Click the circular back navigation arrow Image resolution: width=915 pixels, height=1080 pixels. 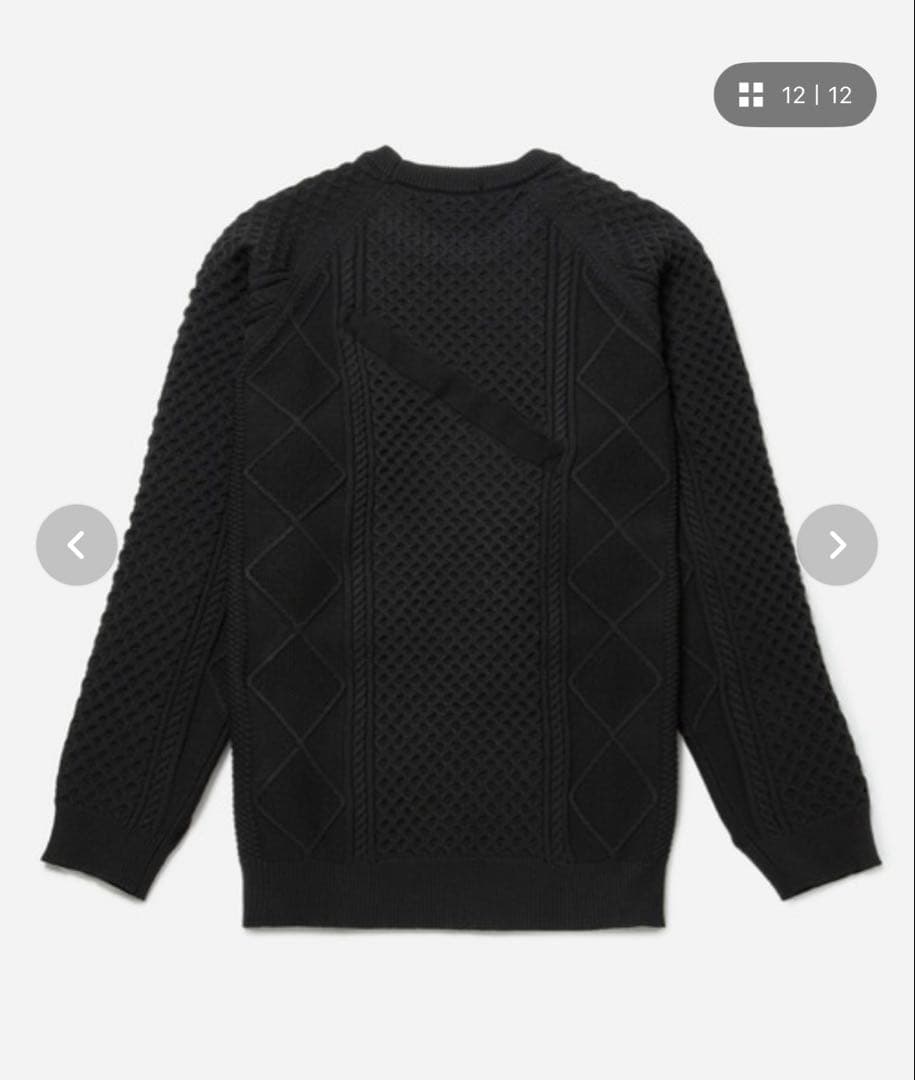click(75, 545)
